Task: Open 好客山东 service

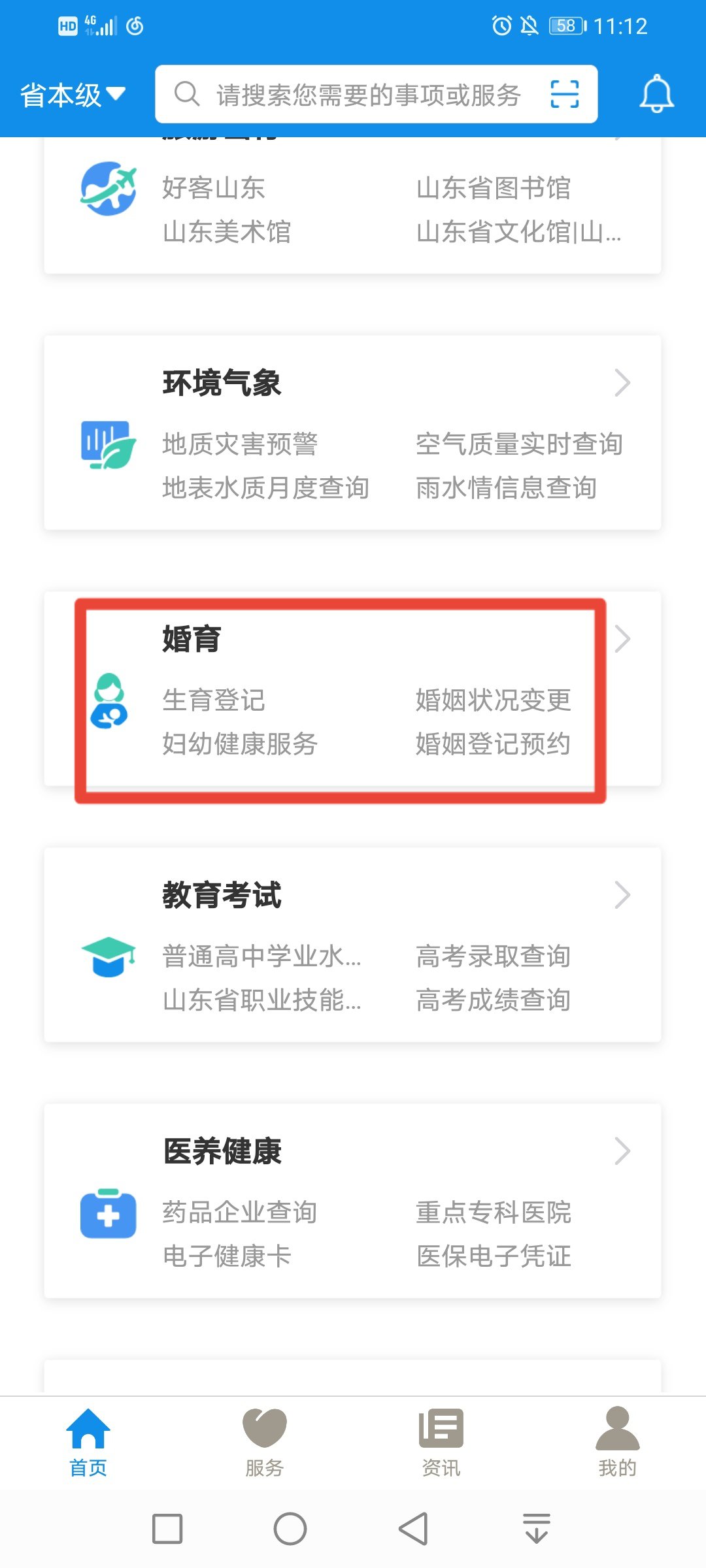Action: pos(213,188)
